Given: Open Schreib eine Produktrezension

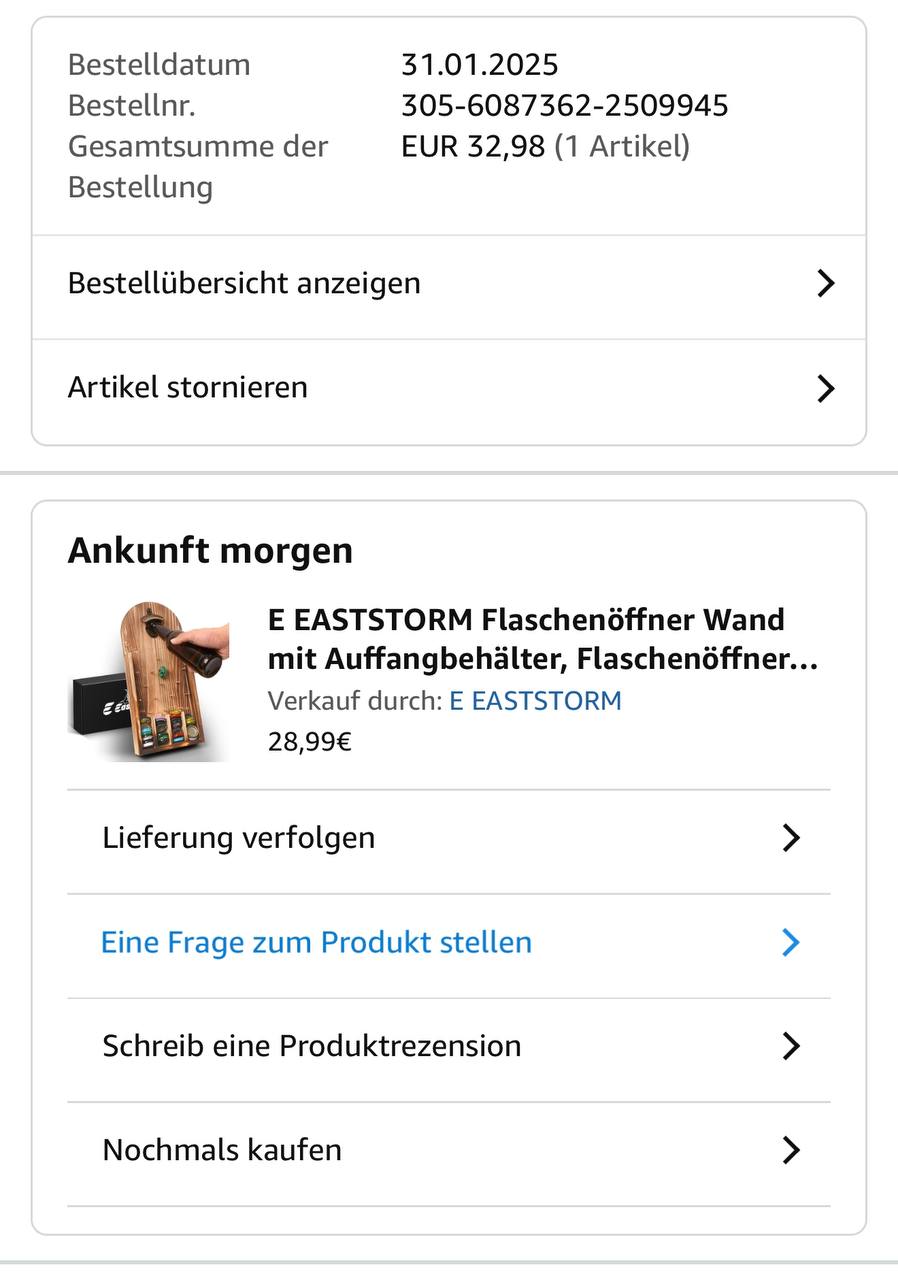Looking at the screenshot, I should (x=448, y=1046).
